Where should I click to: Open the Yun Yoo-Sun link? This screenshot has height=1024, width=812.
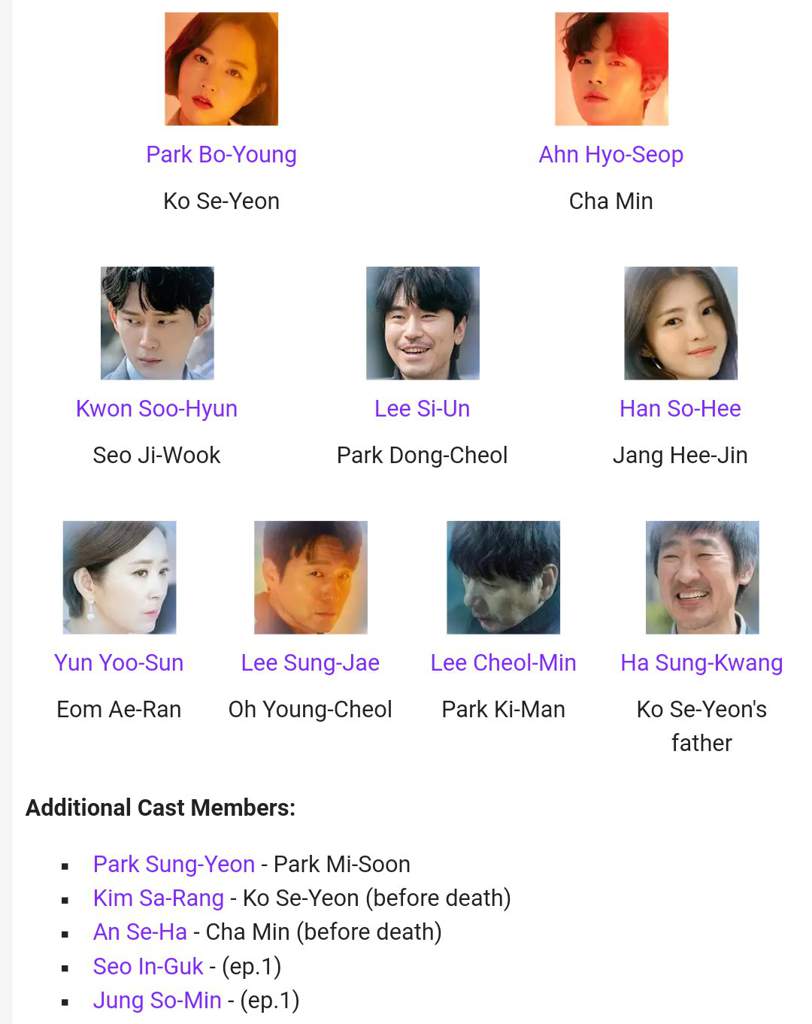point(119,663)
